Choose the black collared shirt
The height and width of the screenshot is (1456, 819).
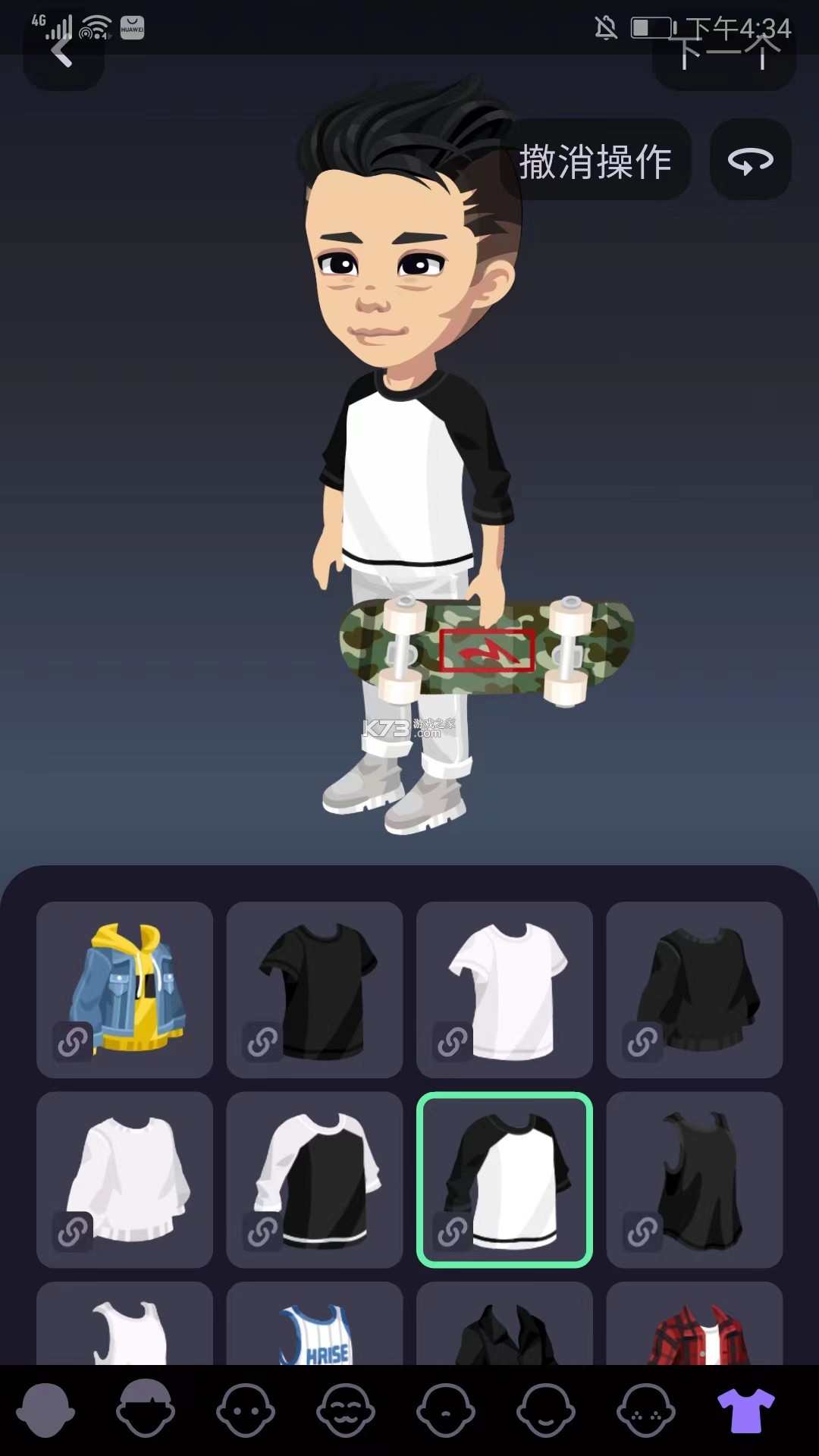tap(505, 1326)
